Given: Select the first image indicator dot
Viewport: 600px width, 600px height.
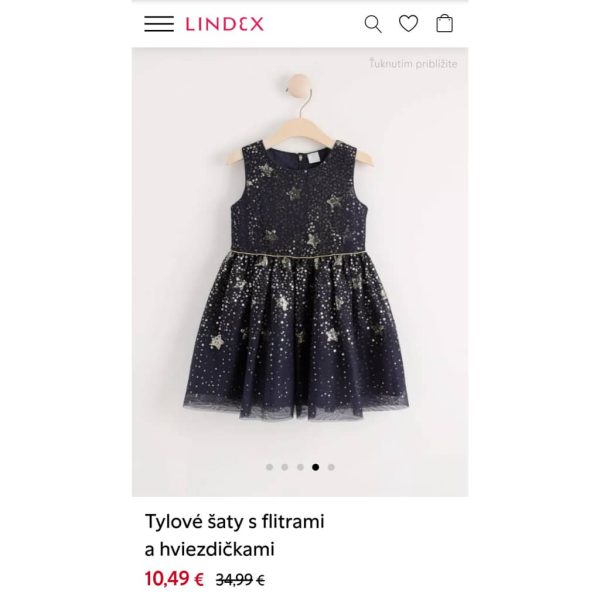Looking at the screenshot, I should 269,467.
